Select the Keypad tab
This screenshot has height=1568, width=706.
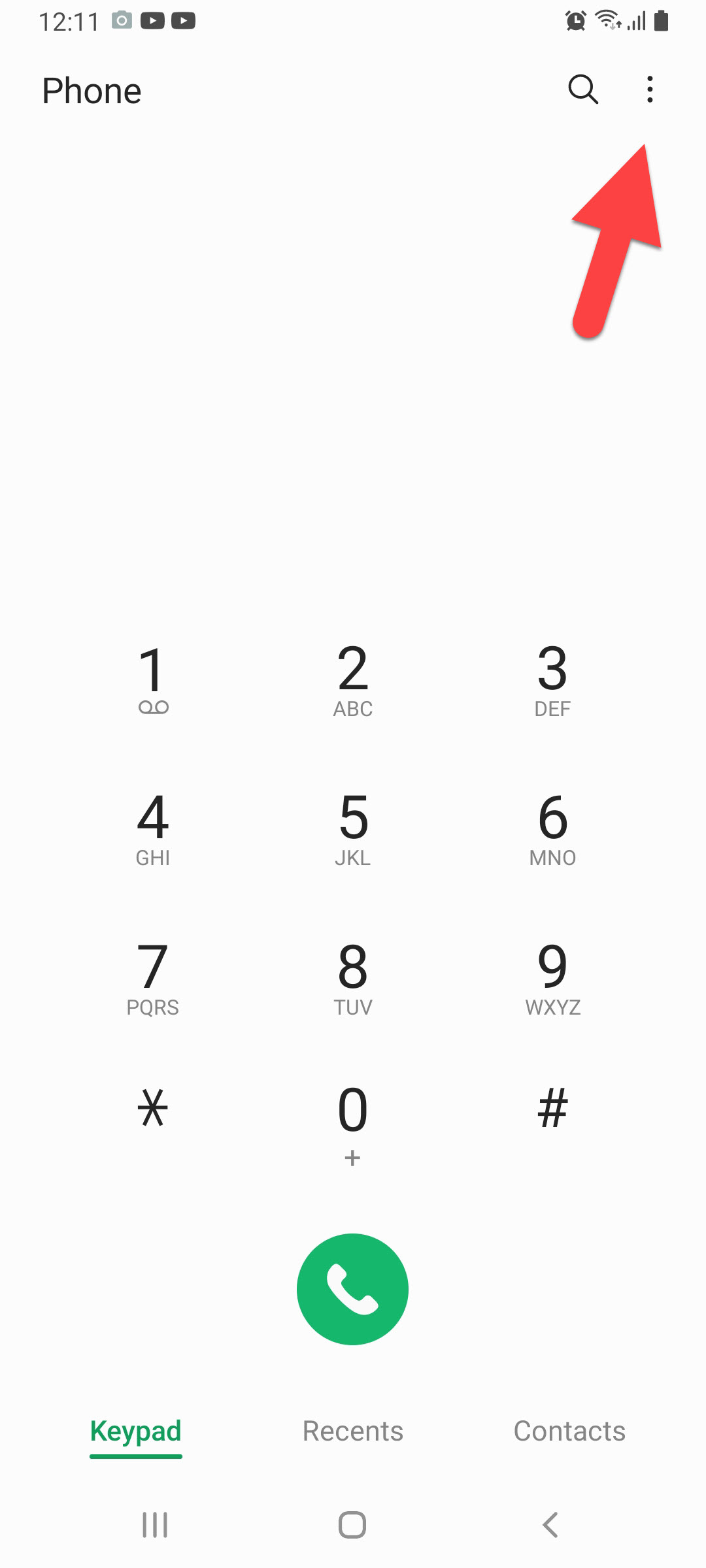tap(136, 1431)
